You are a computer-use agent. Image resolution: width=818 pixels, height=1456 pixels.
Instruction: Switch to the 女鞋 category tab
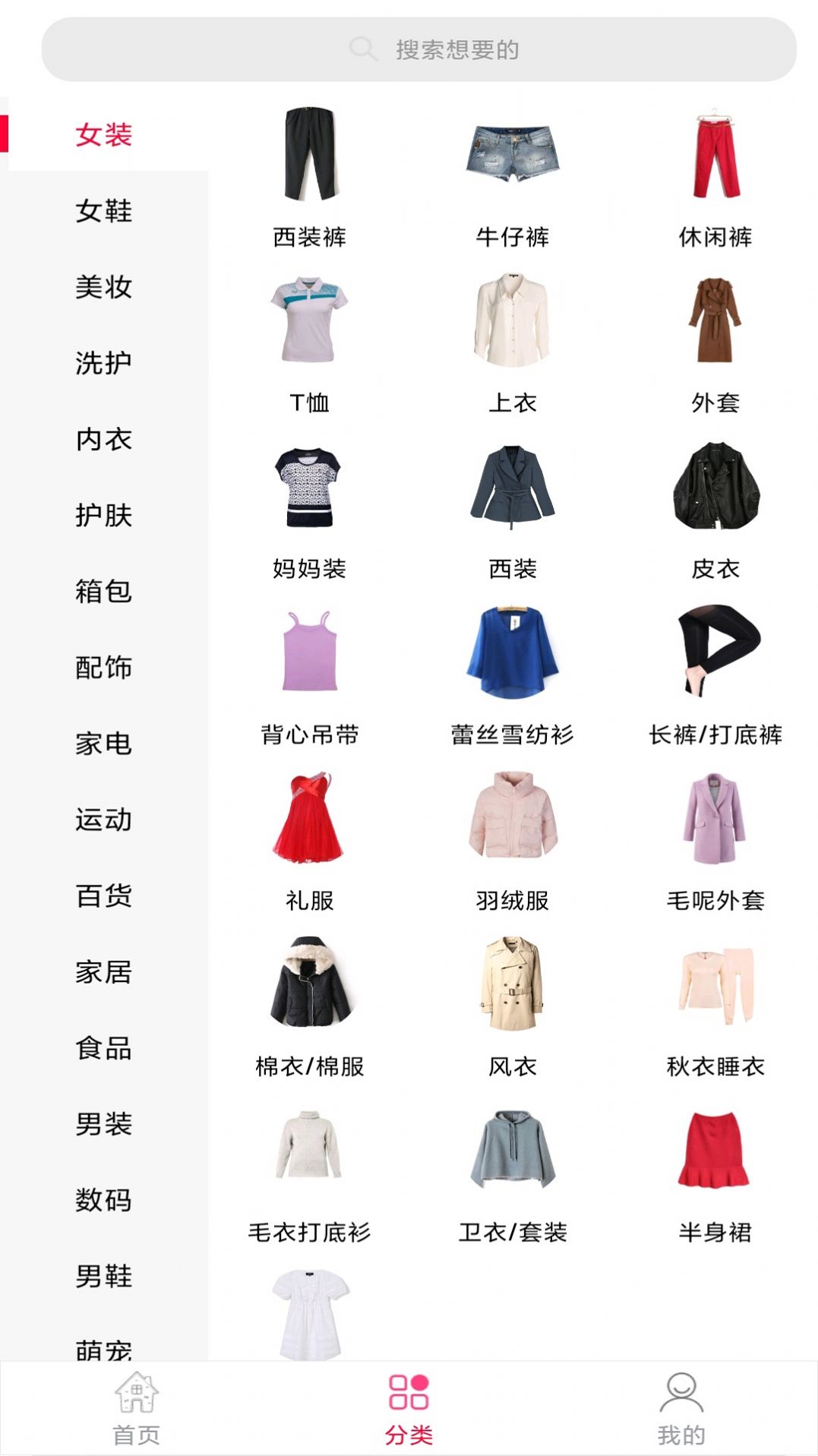tap(103, 213)
